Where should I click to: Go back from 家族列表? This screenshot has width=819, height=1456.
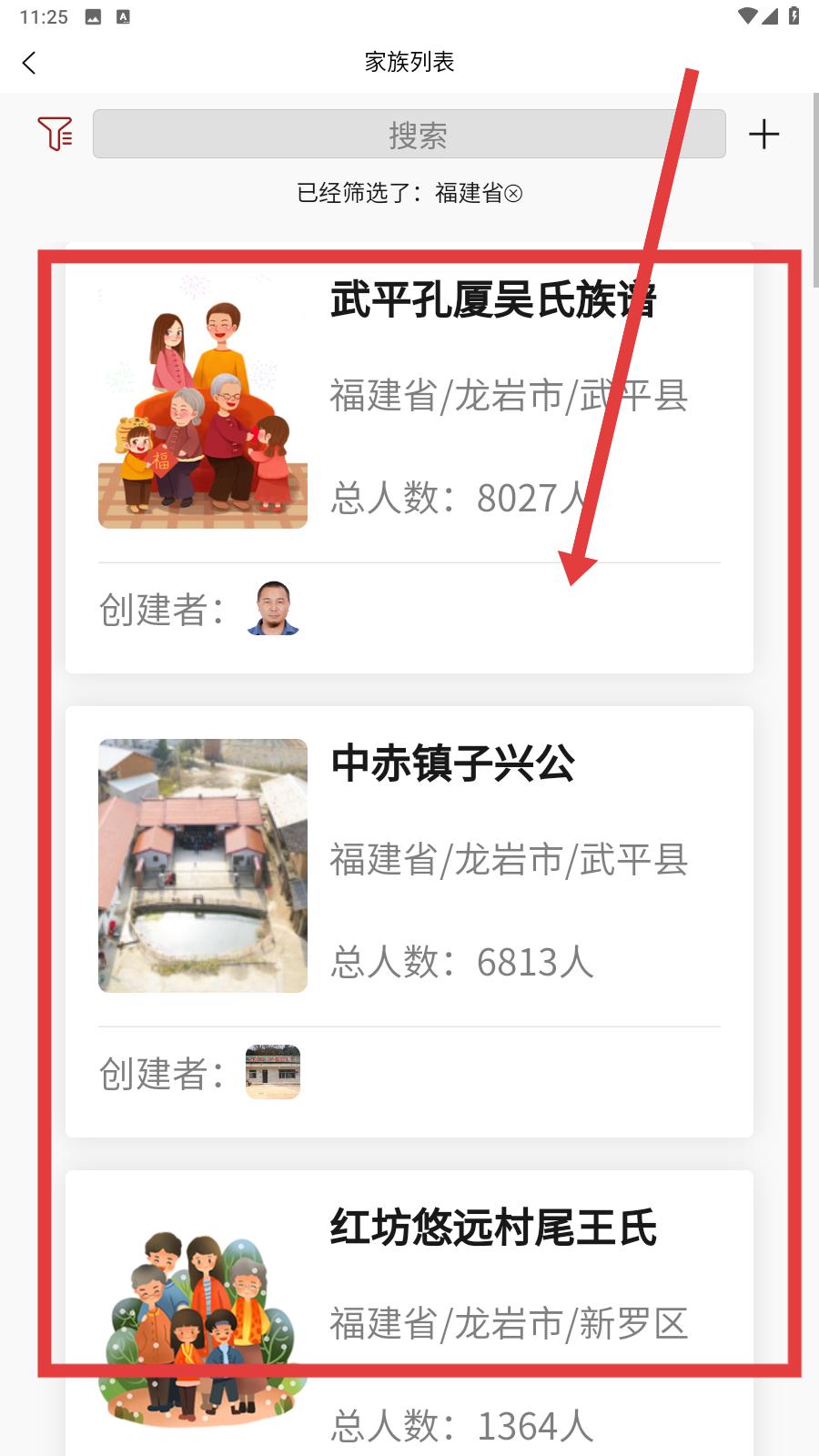[x=29, y=62]
